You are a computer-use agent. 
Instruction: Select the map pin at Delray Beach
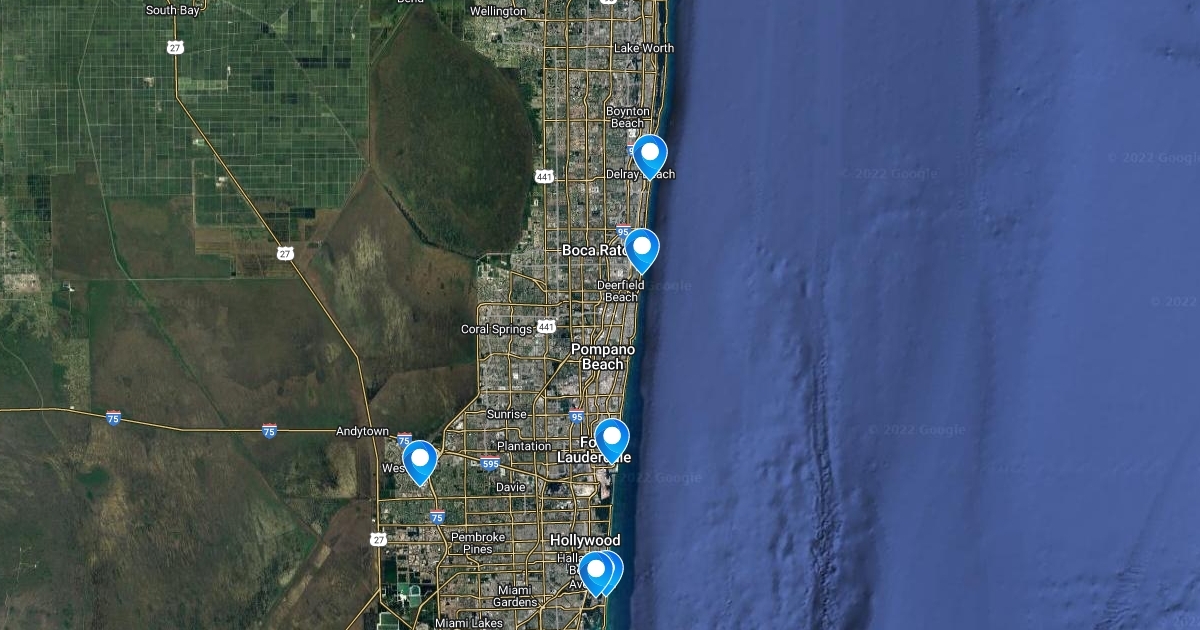click(650, 155)
